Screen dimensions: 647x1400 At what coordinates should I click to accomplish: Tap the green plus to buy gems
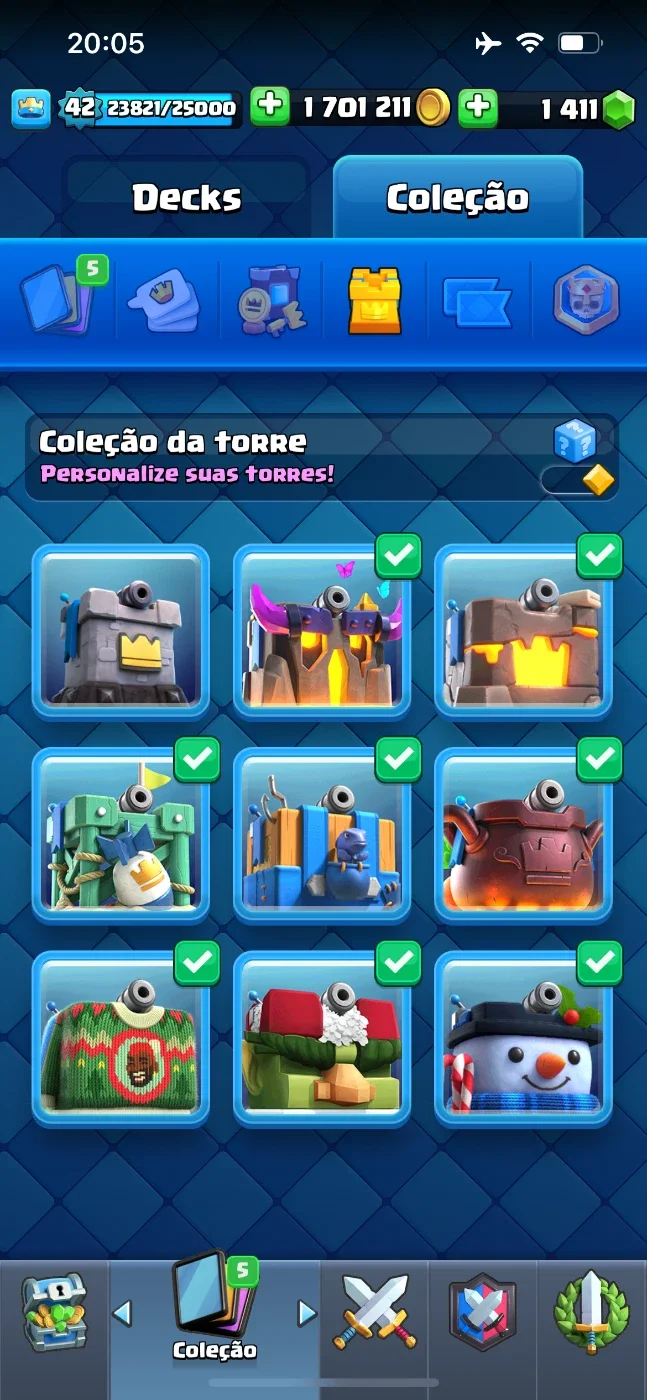(x=478, y=107)
